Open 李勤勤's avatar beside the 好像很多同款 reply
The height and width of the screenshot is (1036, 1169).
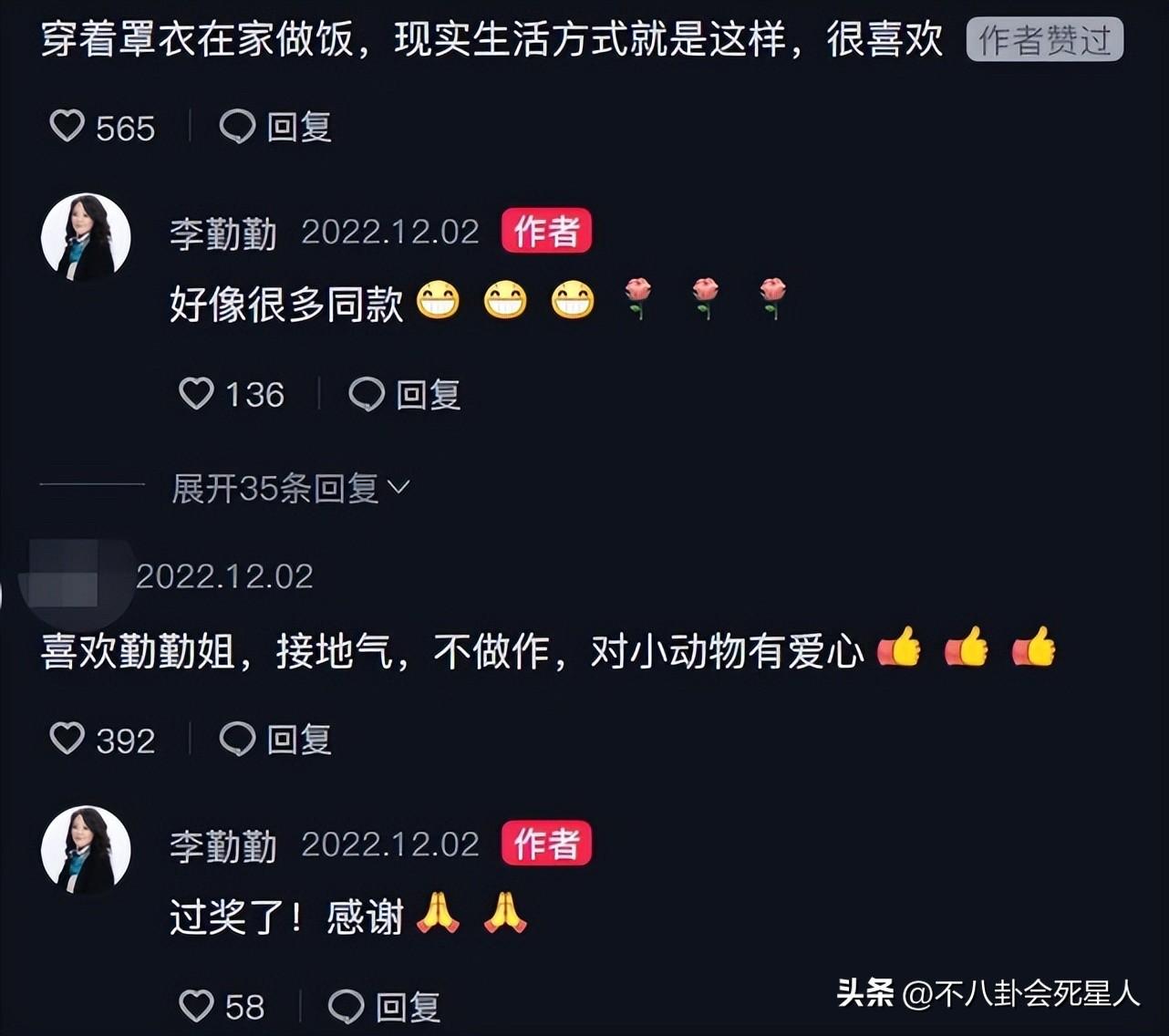tap(87, 236)
